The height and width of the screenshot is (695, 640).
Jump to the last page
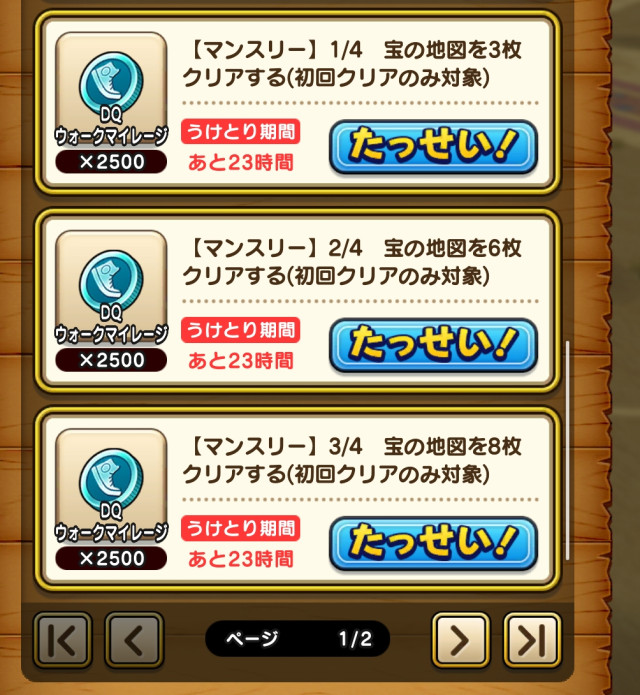coord(530,637)
